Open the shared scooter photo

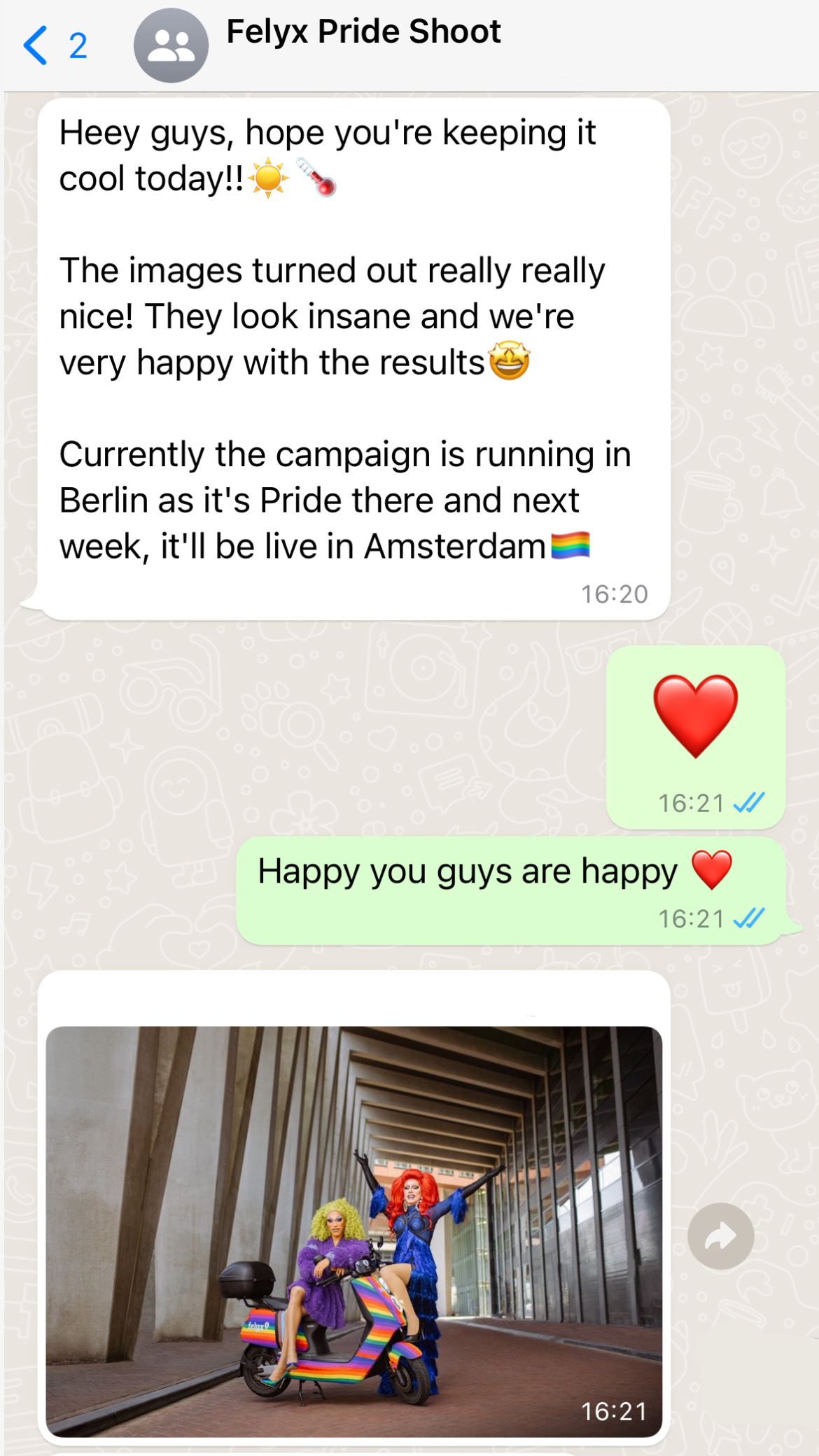point(353,1231)
